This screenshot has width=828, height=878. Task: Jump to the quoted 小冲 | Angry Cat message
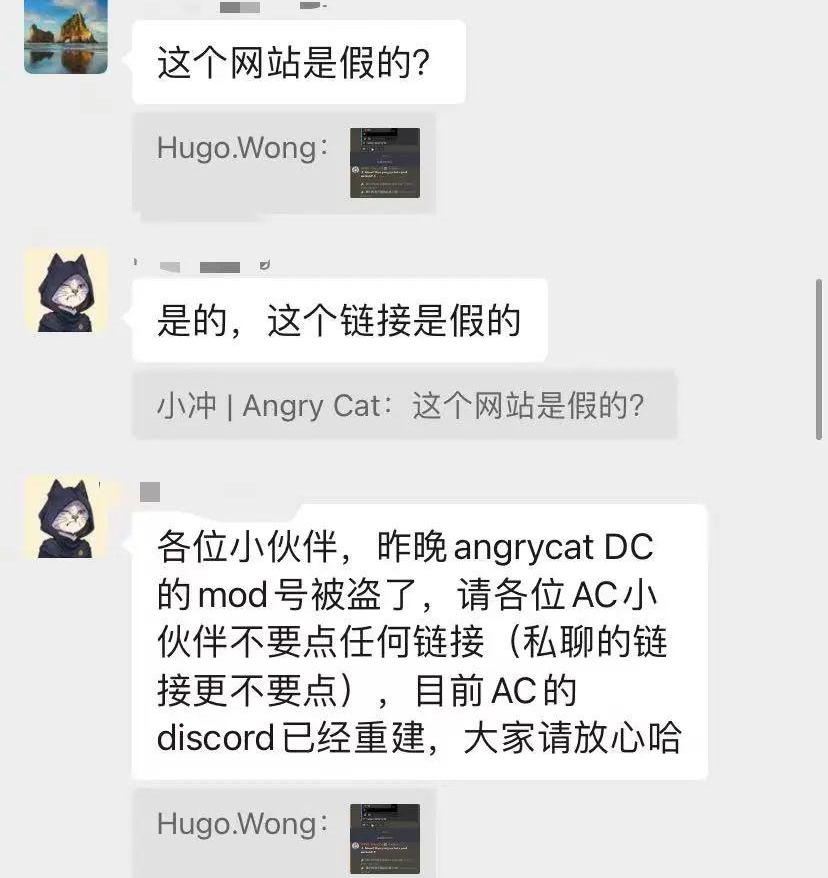click(x=403, y=406)
